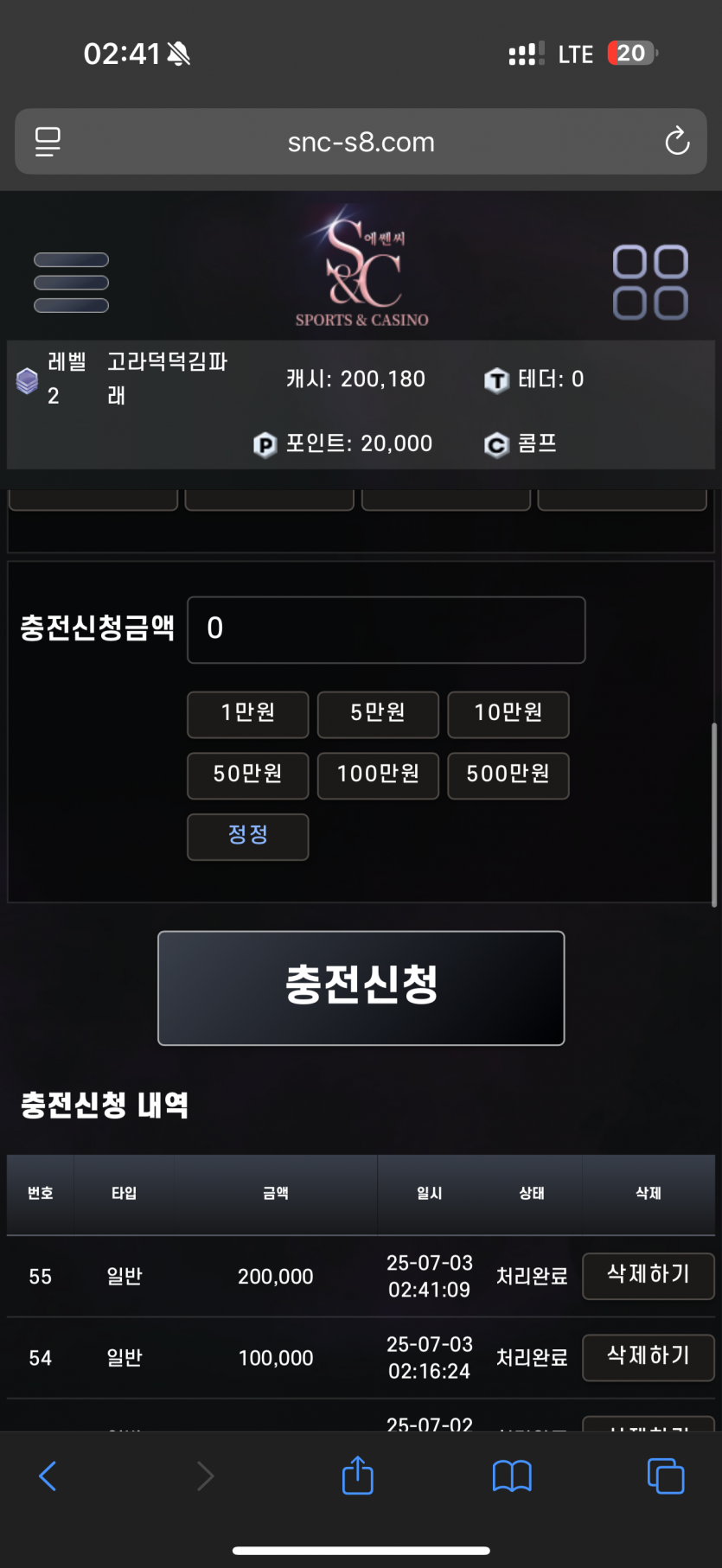Viewport: 722px width, 1568px height.
Task: Open the grid menu icon
Action: pos(650,283)
